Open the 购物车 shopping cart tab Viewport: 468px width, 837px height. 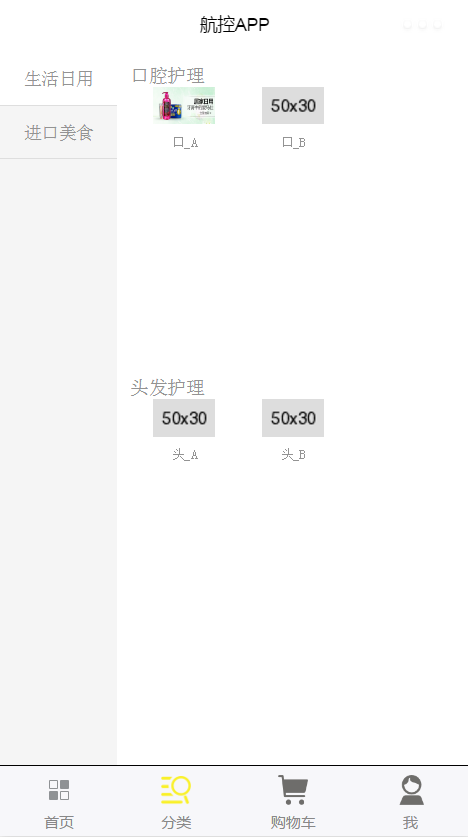293,802
